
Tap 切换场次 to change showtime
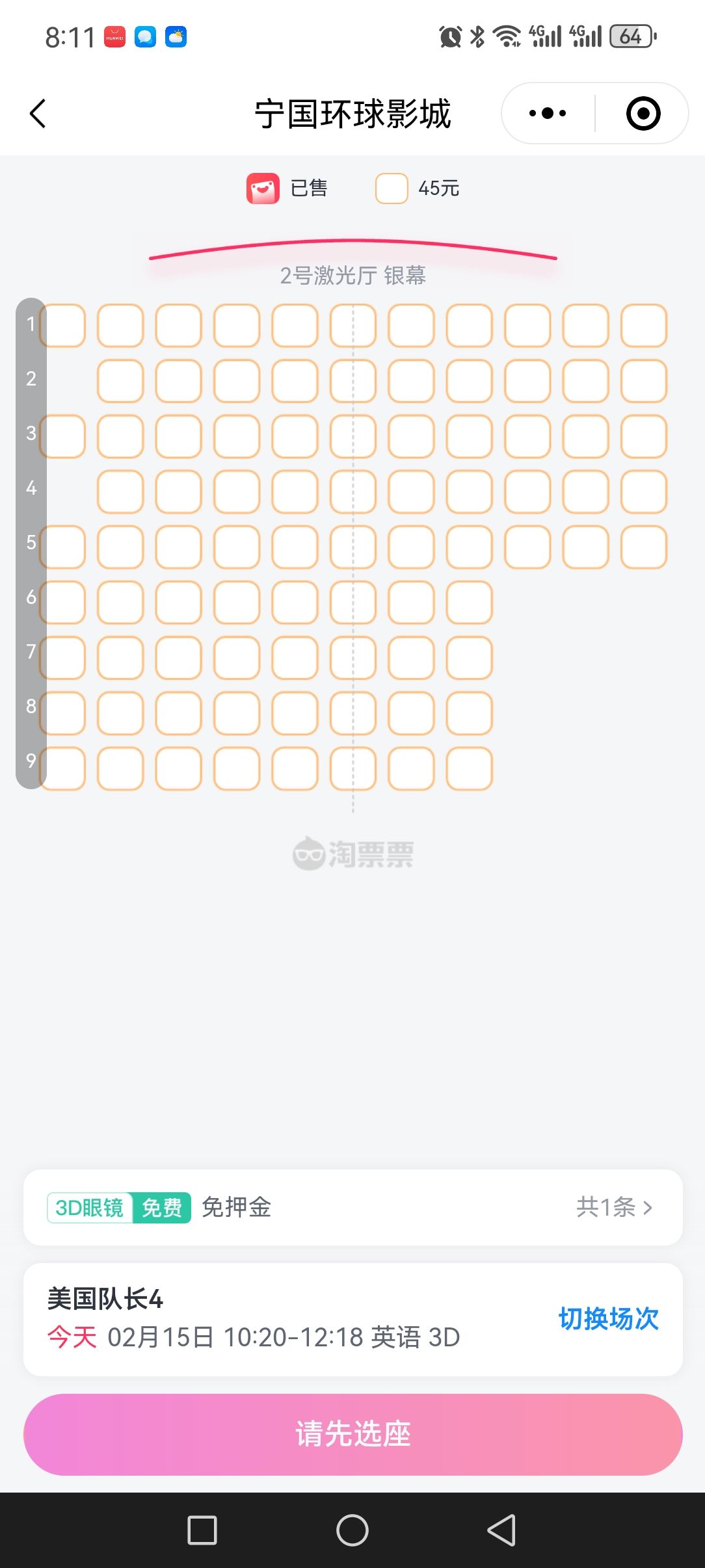[608, 1319]
